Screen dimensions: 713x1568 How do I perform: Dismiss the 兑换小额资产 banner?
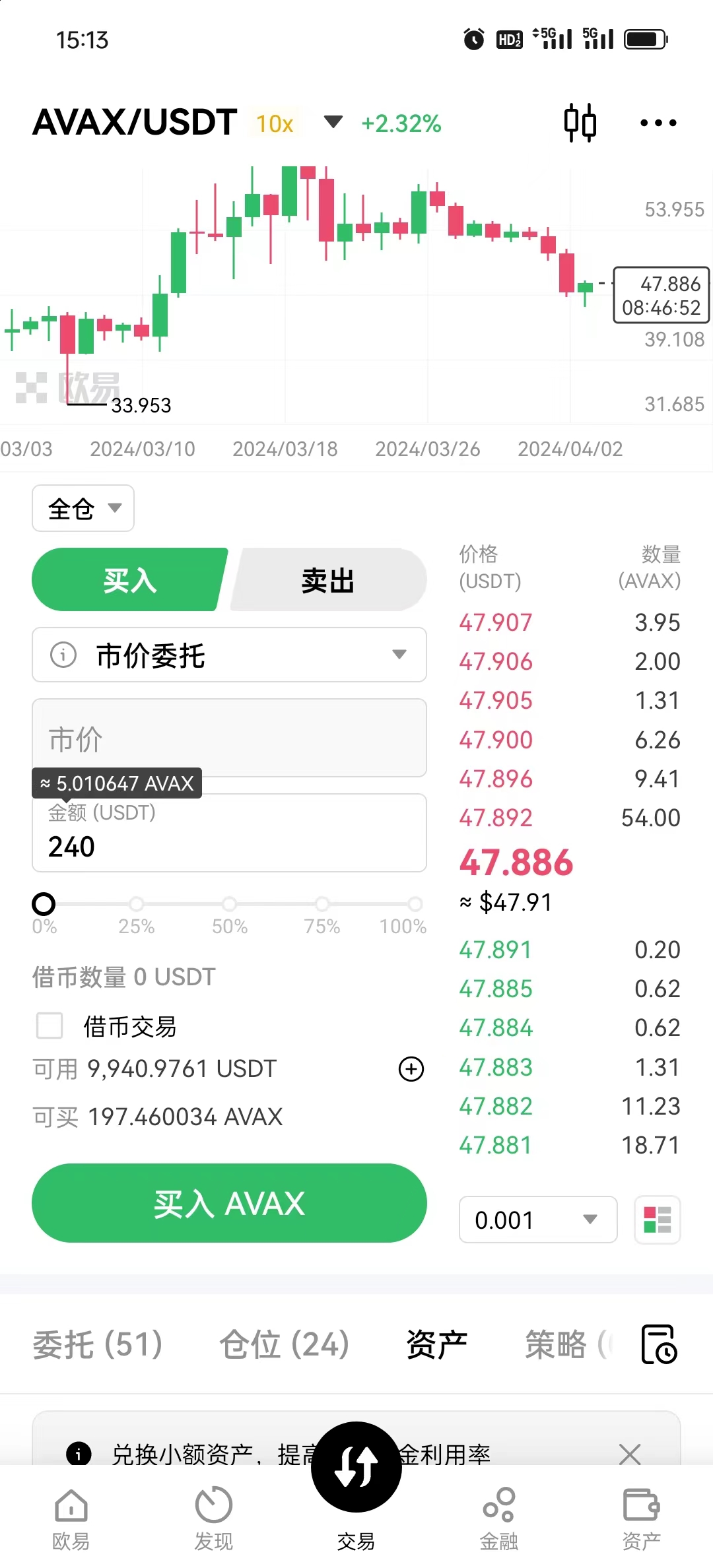coord(630,1453)
